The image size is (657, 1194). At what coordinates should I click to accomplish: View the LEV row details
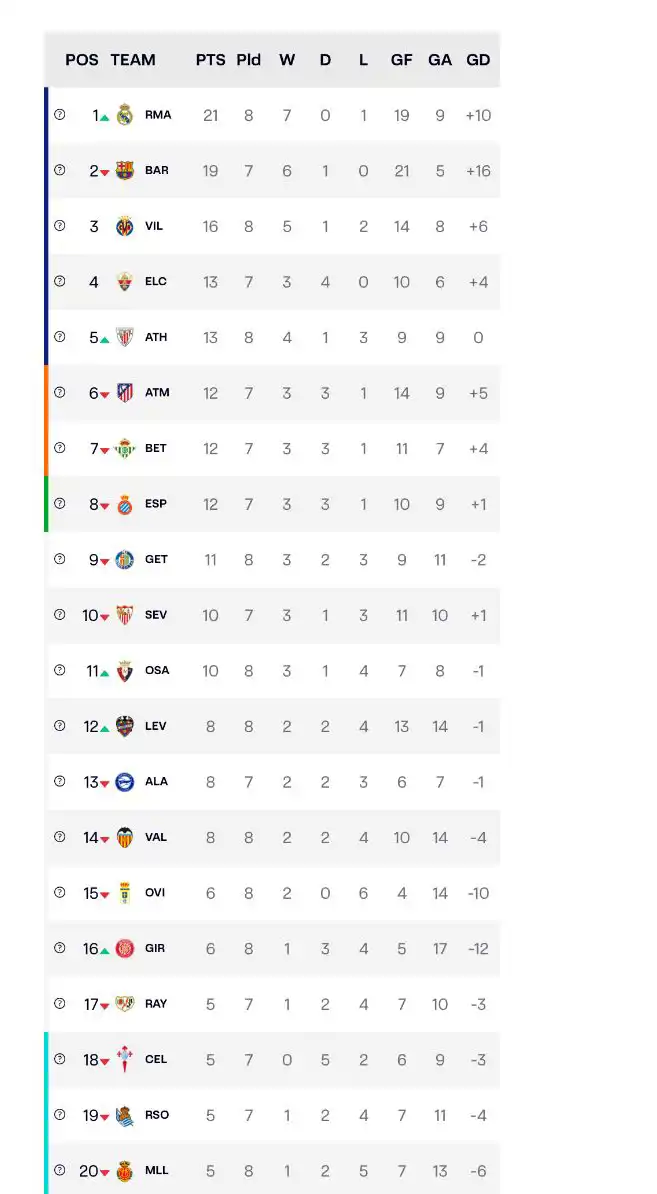[155, 726]
